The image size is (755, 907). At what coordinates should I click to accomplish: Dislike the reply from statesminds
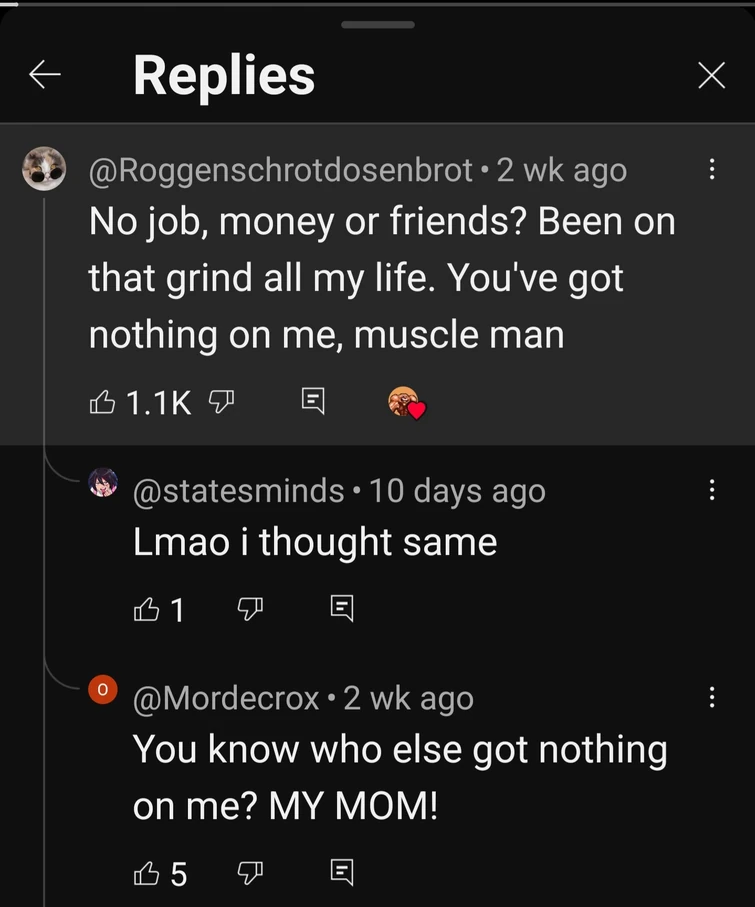(249, 608)
